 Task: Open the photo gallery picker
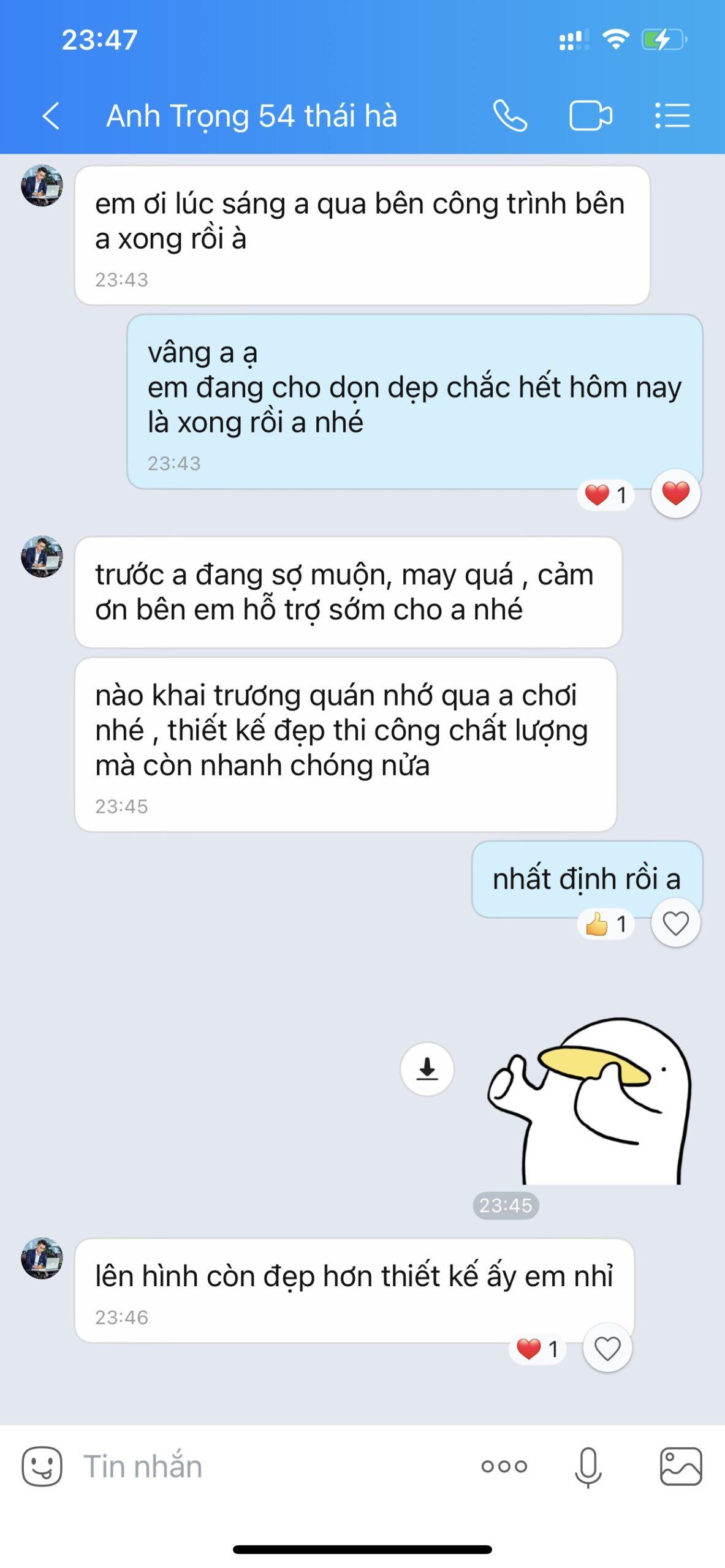680,1466
